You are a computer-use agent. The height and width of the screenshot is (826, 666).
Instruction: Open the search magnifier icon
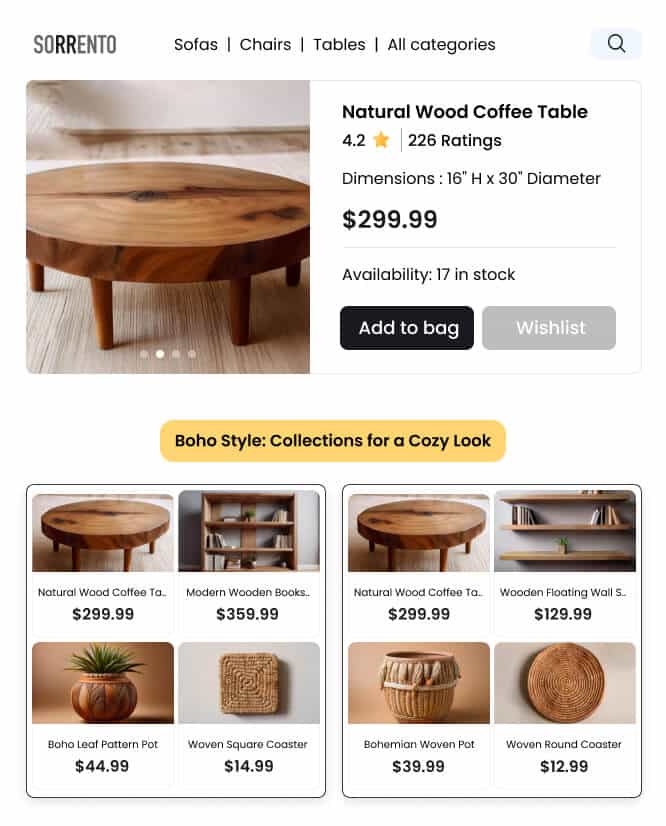coord(616,44)
